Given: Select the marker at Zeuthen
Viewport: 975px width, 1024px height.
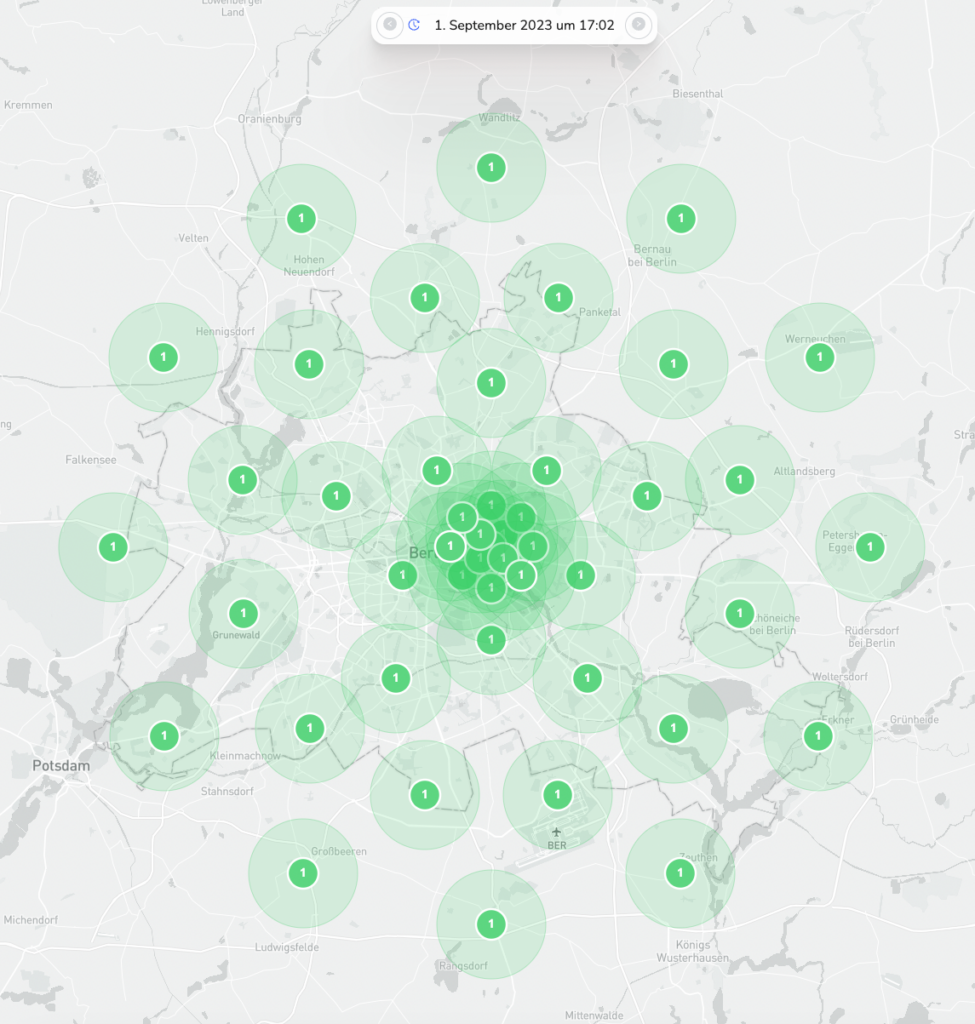Looking at the screenshot, I should 680,874.
